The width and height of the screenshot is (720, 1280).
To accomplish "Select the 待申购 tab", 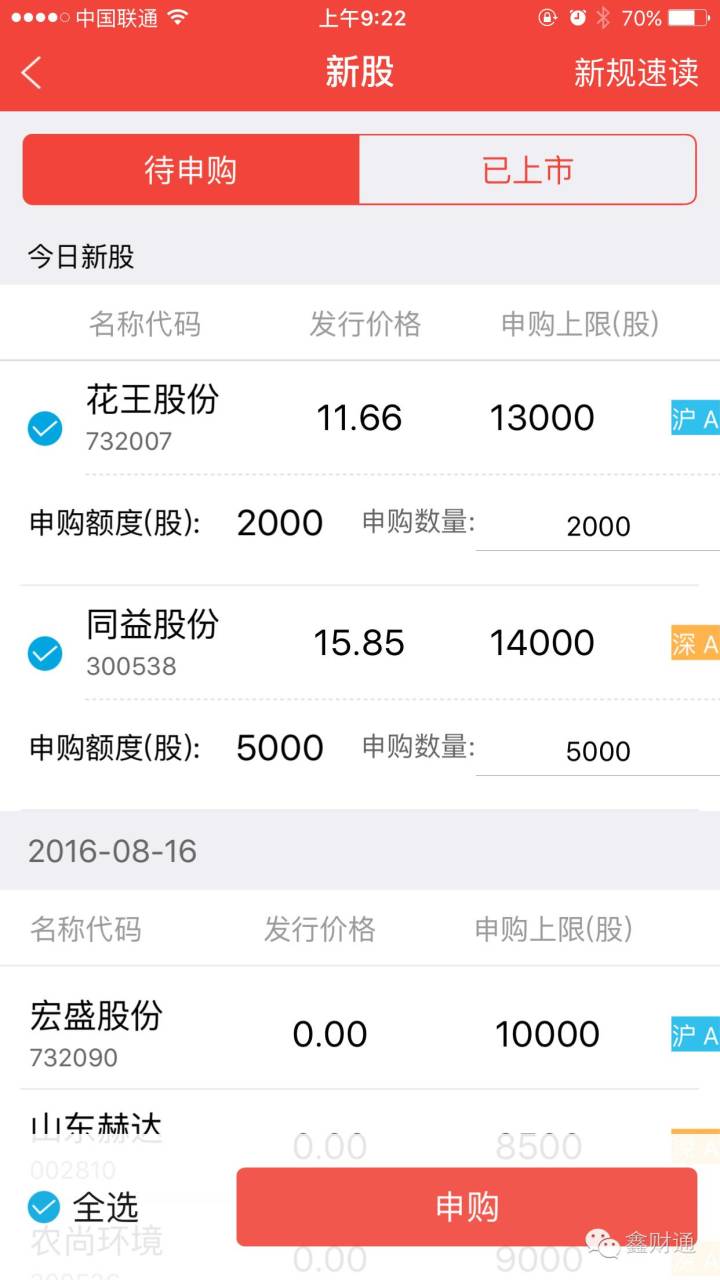I will click(191, 170).
